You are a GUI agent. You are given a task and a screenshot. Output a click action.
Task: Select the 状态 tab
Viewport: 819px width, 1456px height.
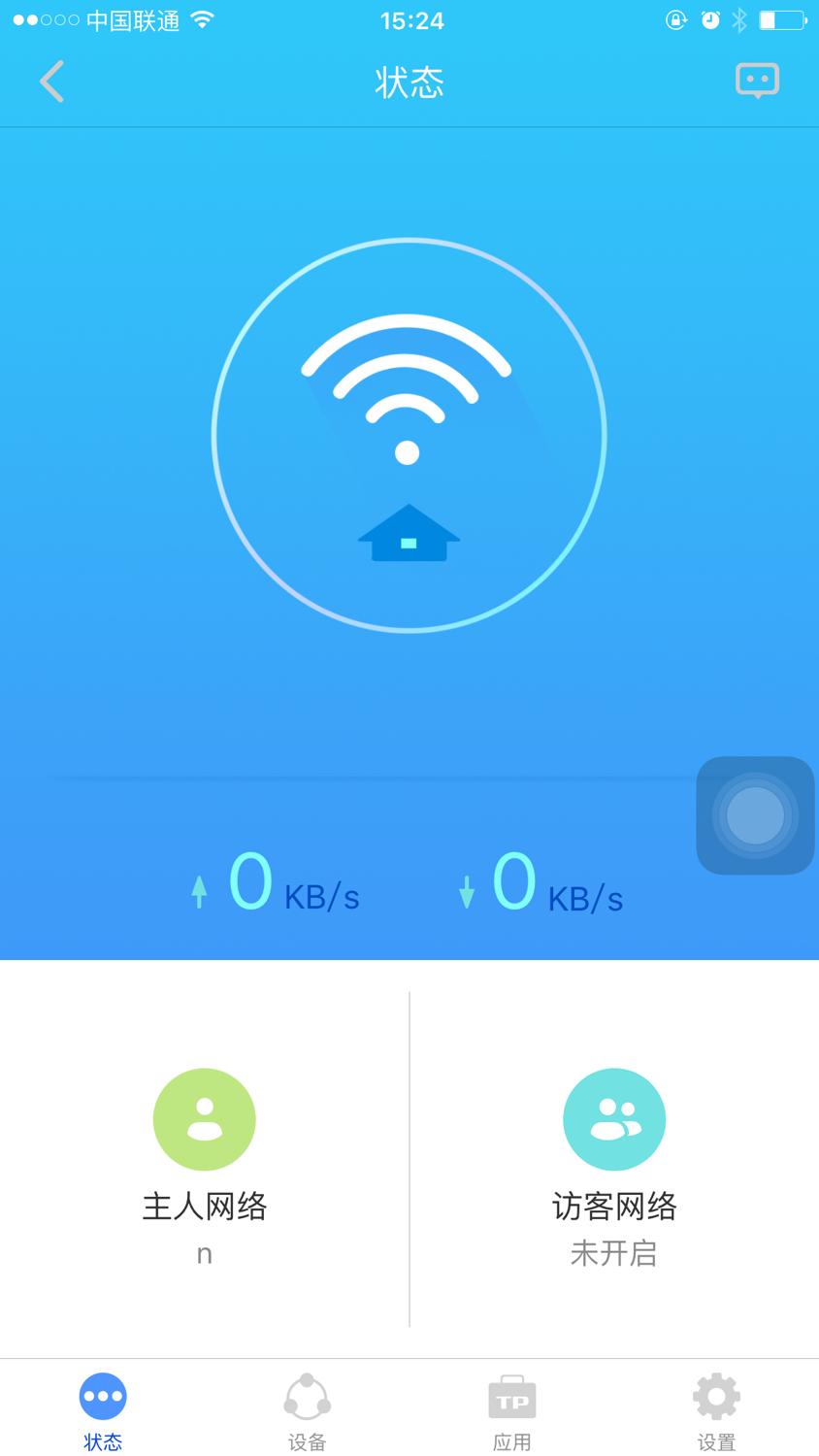click(x=103, y=1412)
